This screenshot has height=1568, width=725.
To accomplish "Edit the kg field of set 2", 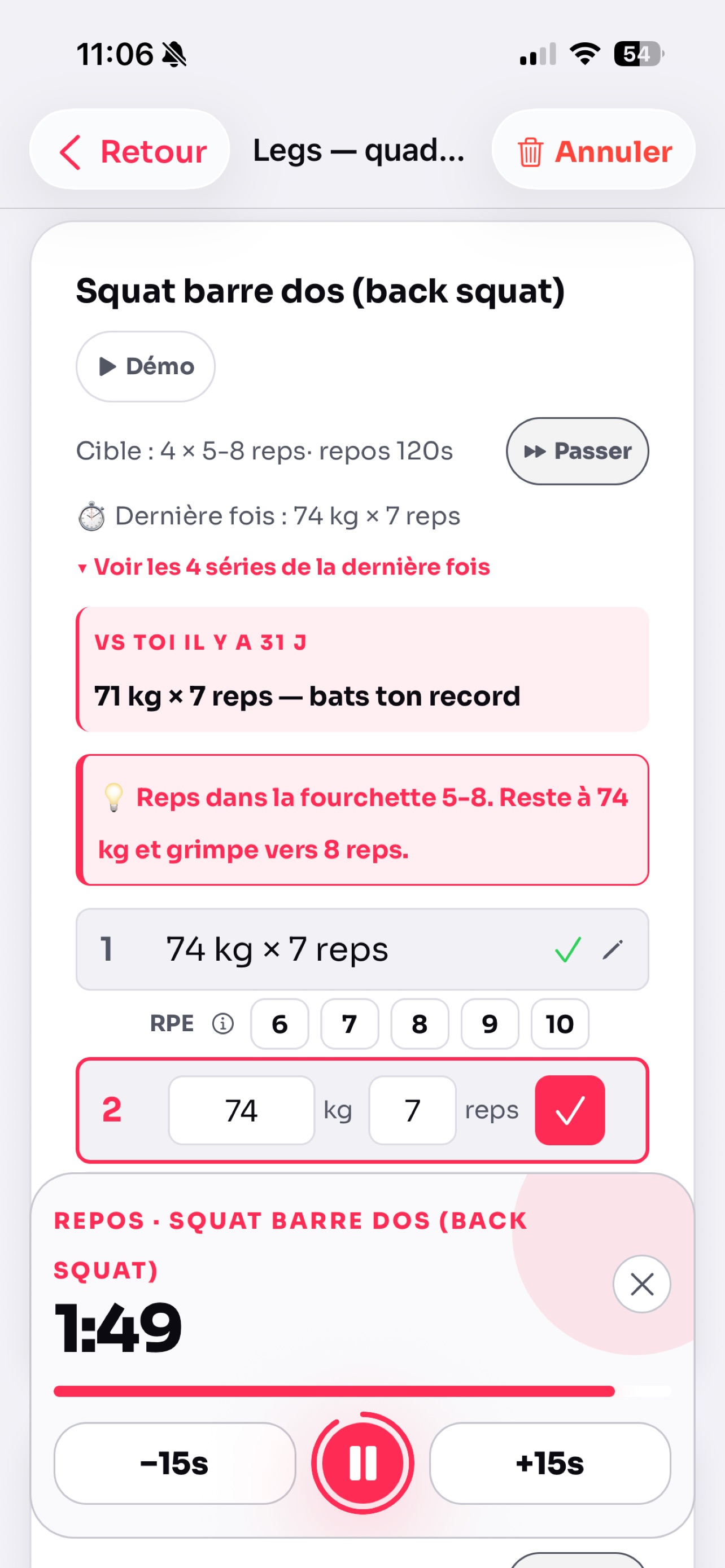I will [242, 1110].
